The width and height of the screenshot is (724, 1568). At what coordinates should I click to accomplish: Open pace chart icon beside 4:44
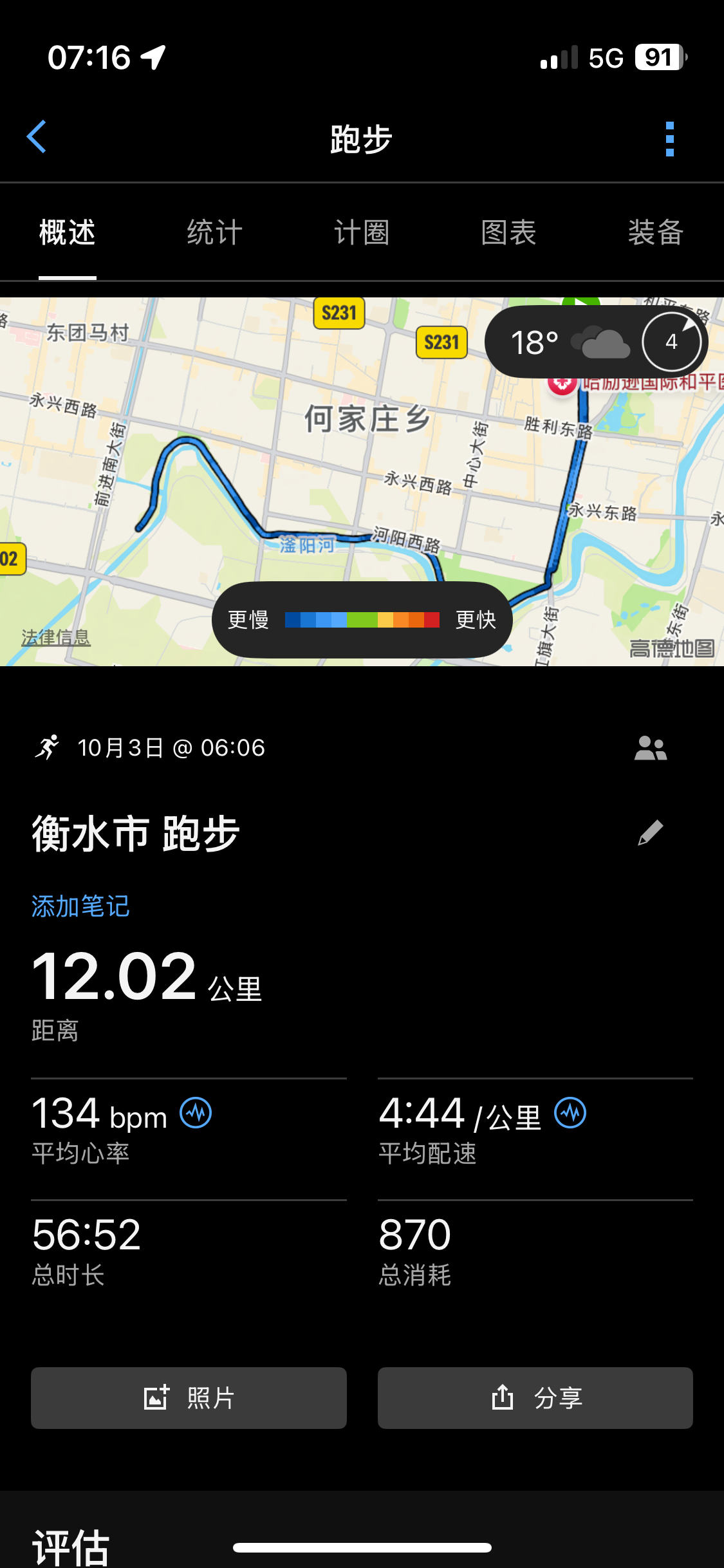(x=570, y=1113)
